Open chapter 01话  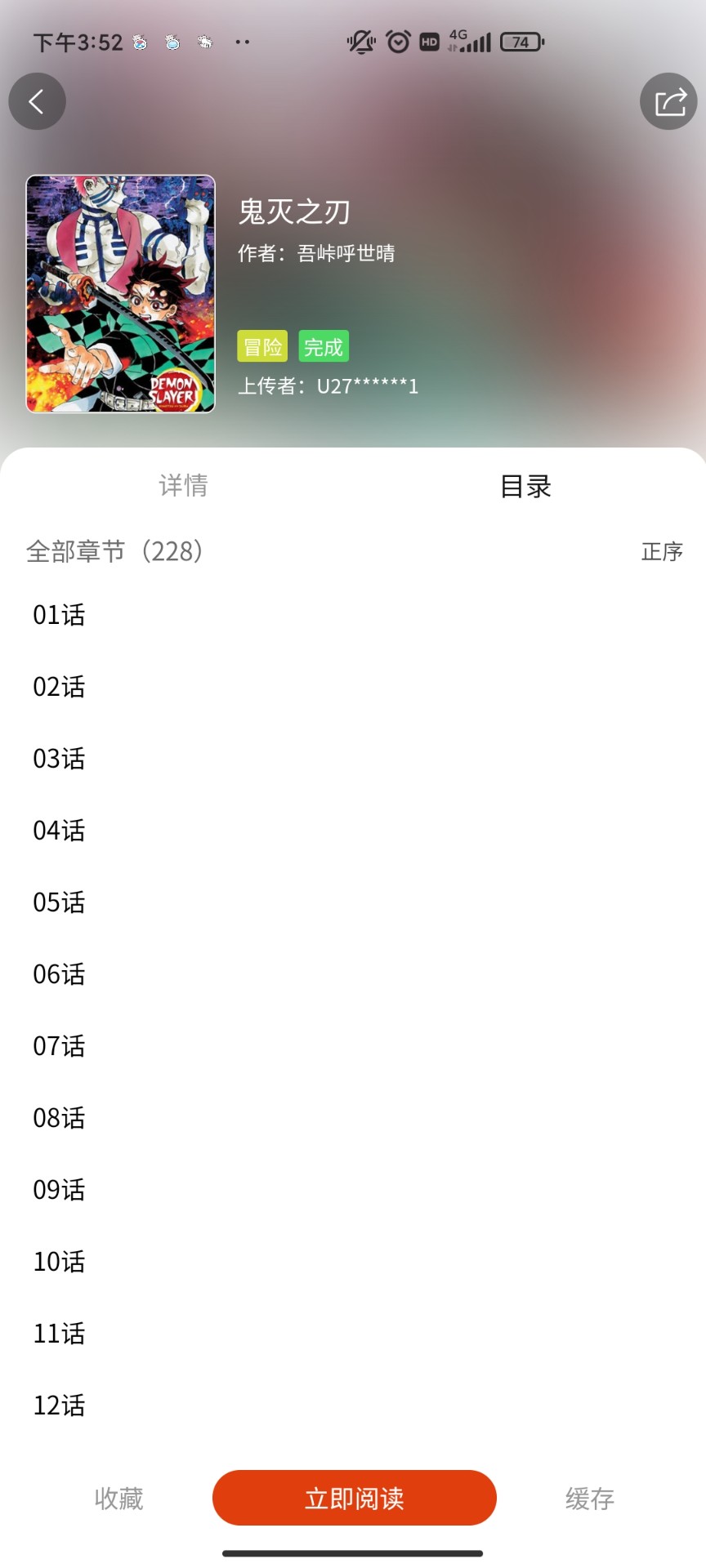pos(58,615)
